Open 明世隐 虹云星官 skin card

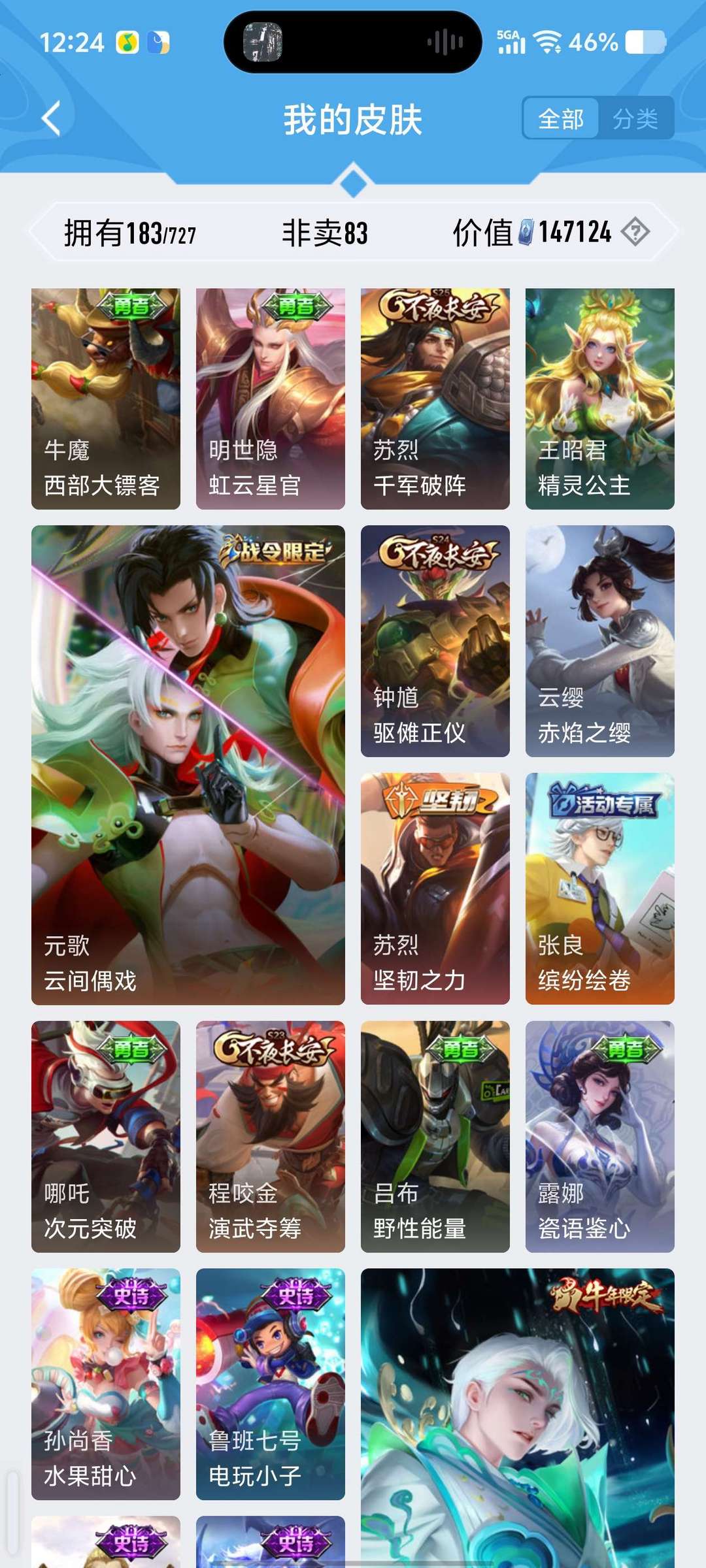(271, 399)
